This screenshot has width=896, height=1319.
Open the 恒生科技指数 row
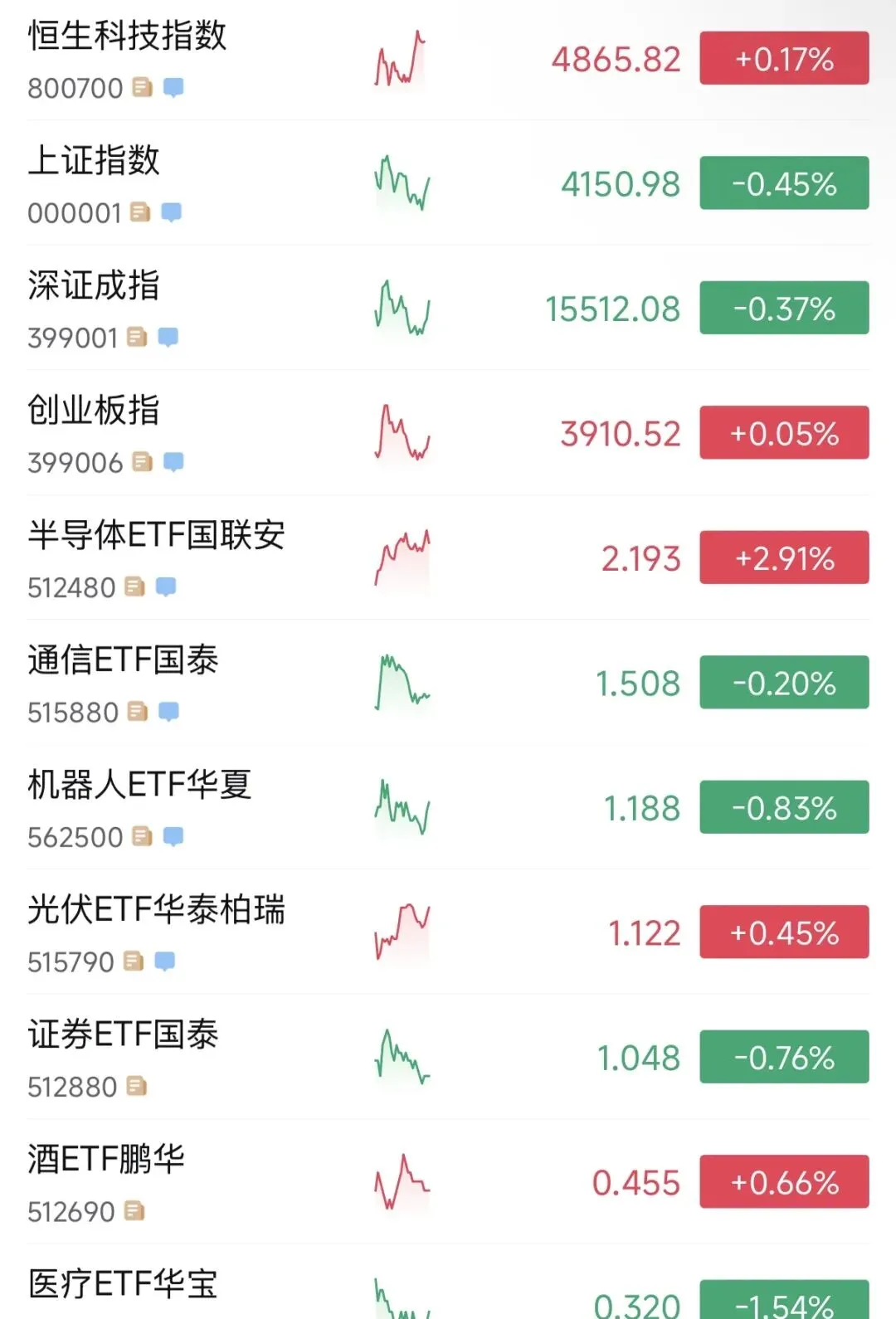click(448, 59)
